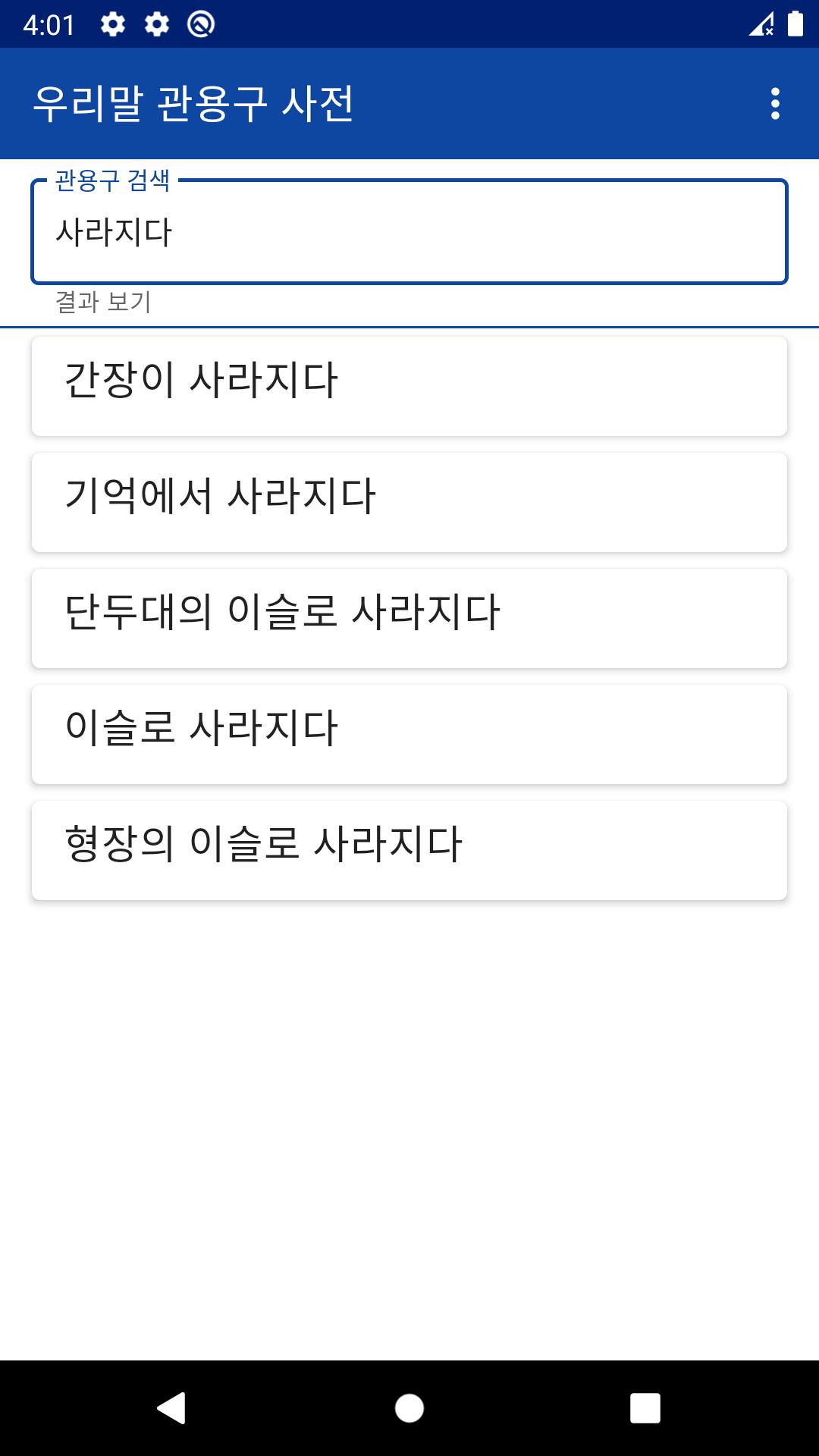819x1456 pixels.
Task: Open 형장의 이슬로 사라지다 card
Action: point(409,850)
